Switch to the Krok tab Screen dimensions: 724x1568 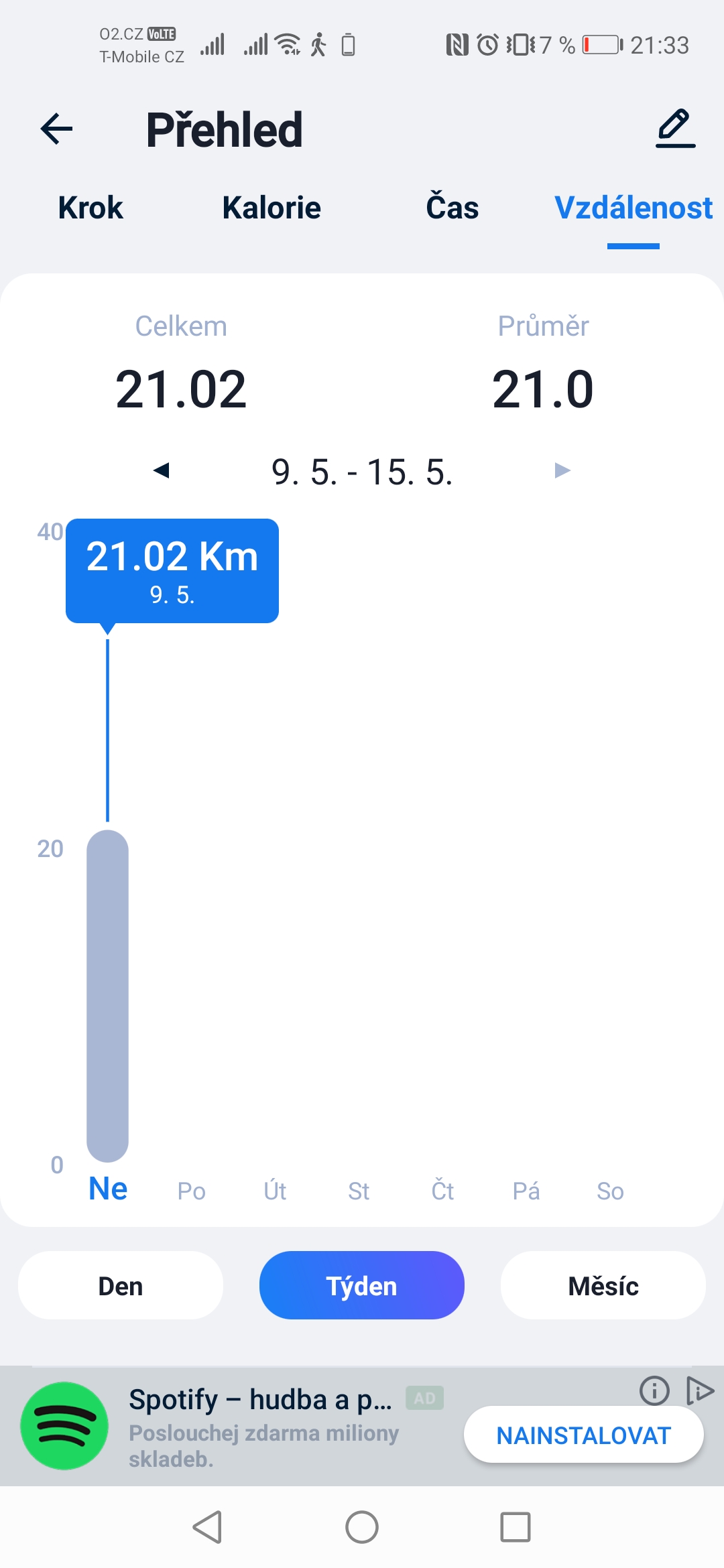[x=90, y=208]
